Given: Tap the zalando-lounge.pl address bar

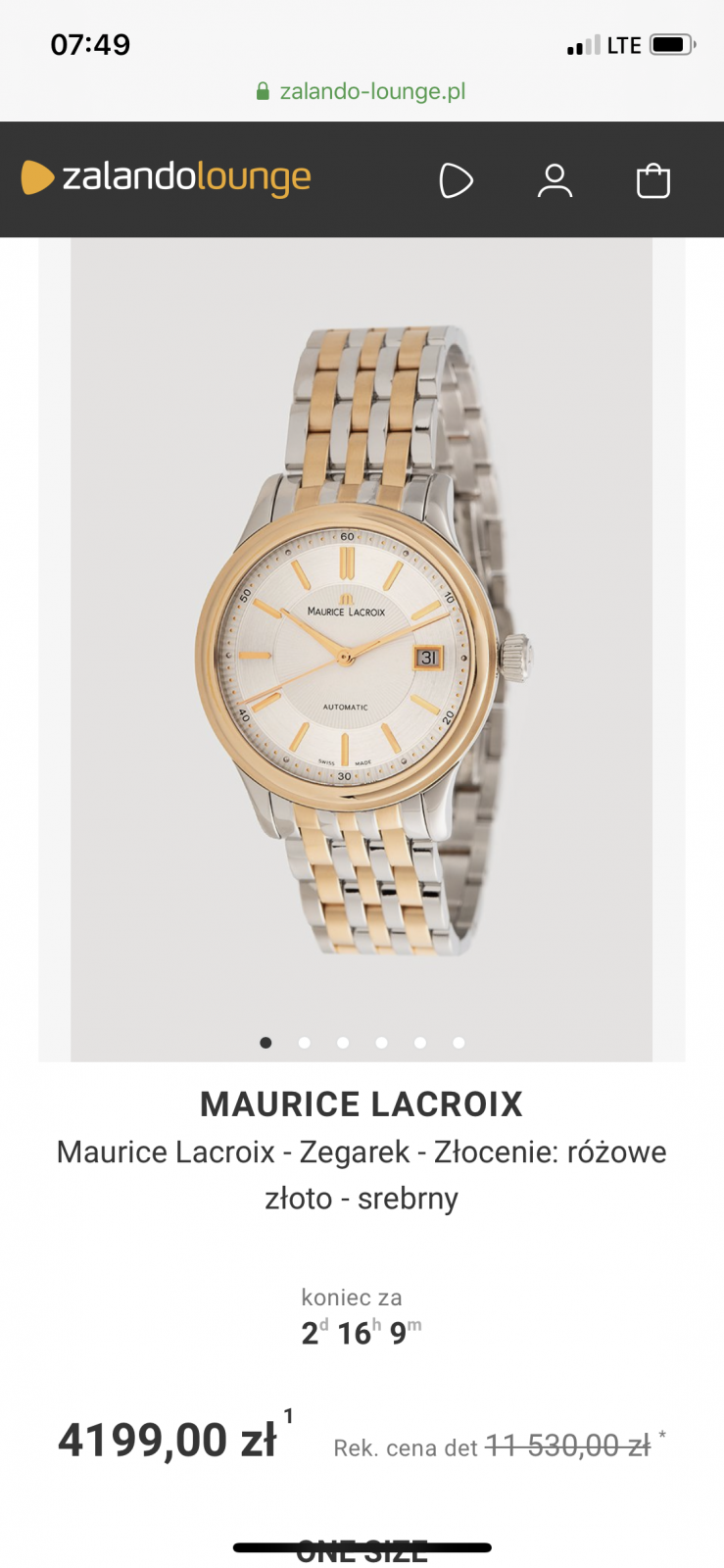Looking at the screenshot, I should pyautogui.click(x=362, y=91).
